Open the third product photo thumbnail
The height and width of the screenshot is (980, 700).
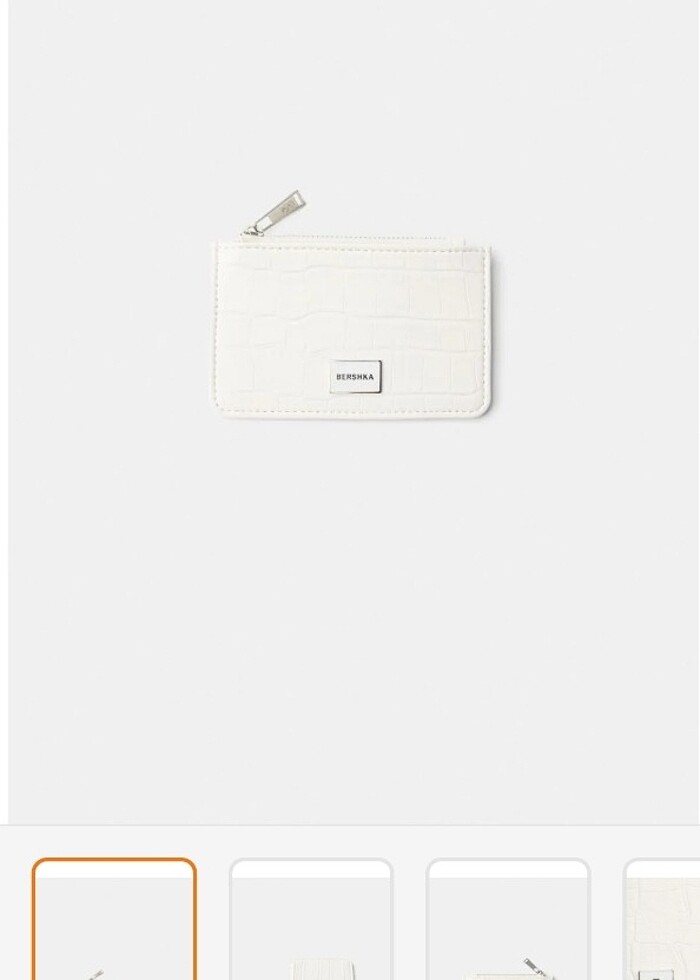(x=508, y=920)
